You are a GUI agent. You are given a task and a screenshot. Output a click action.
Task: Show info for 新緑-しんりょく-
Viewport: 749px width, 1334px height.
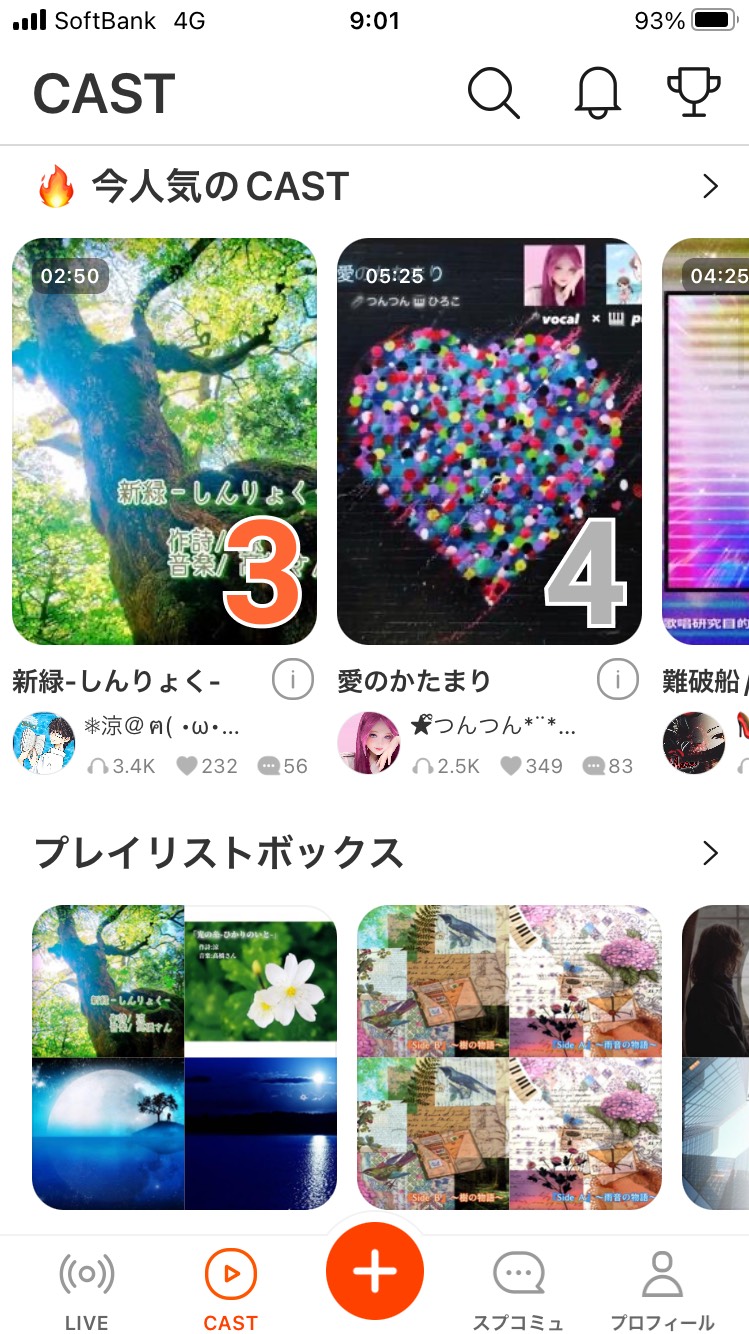[292, 681]
